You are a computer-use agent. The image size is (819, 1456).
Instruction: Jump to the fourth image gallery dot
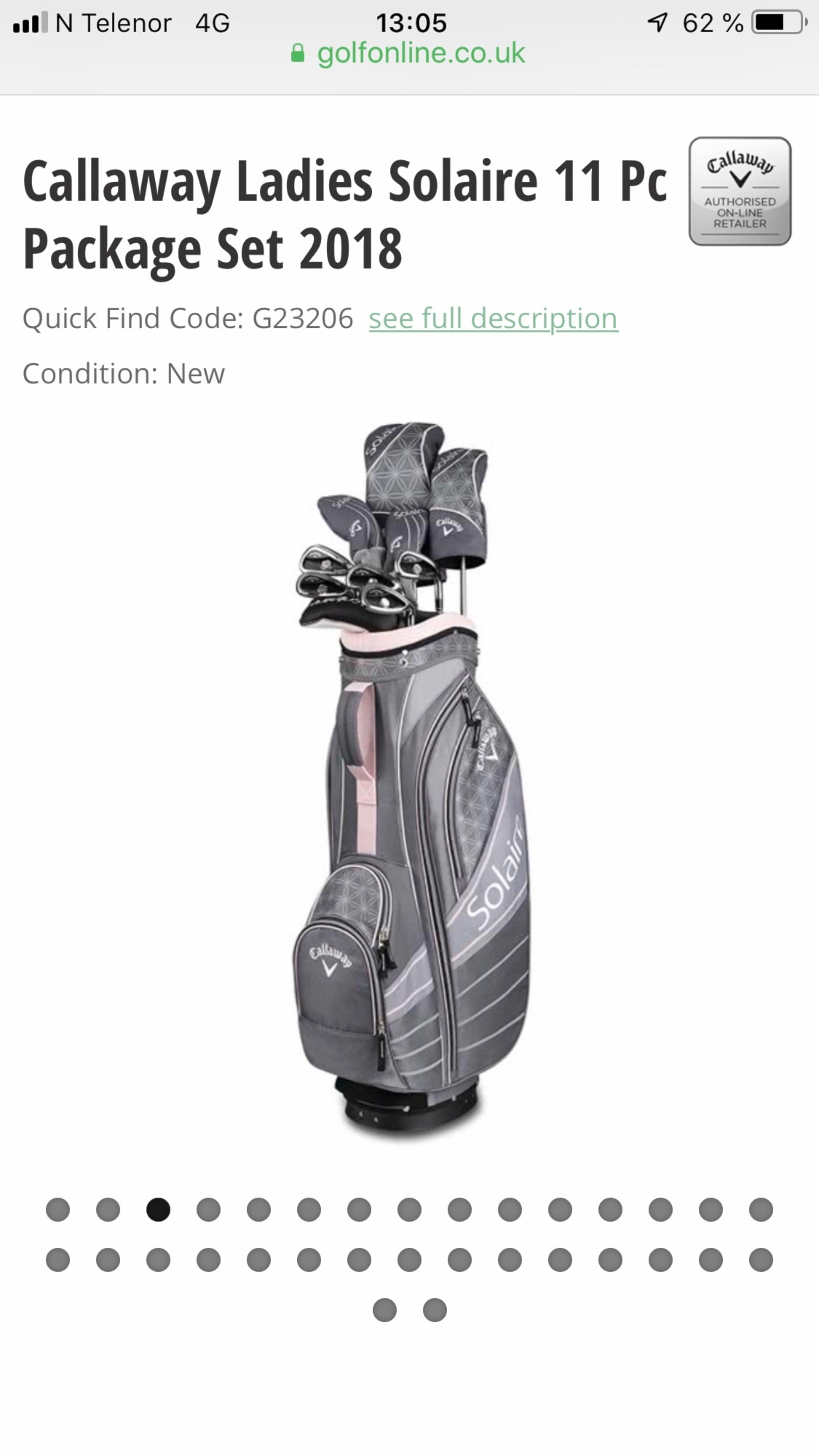(x=208, y=1209)
